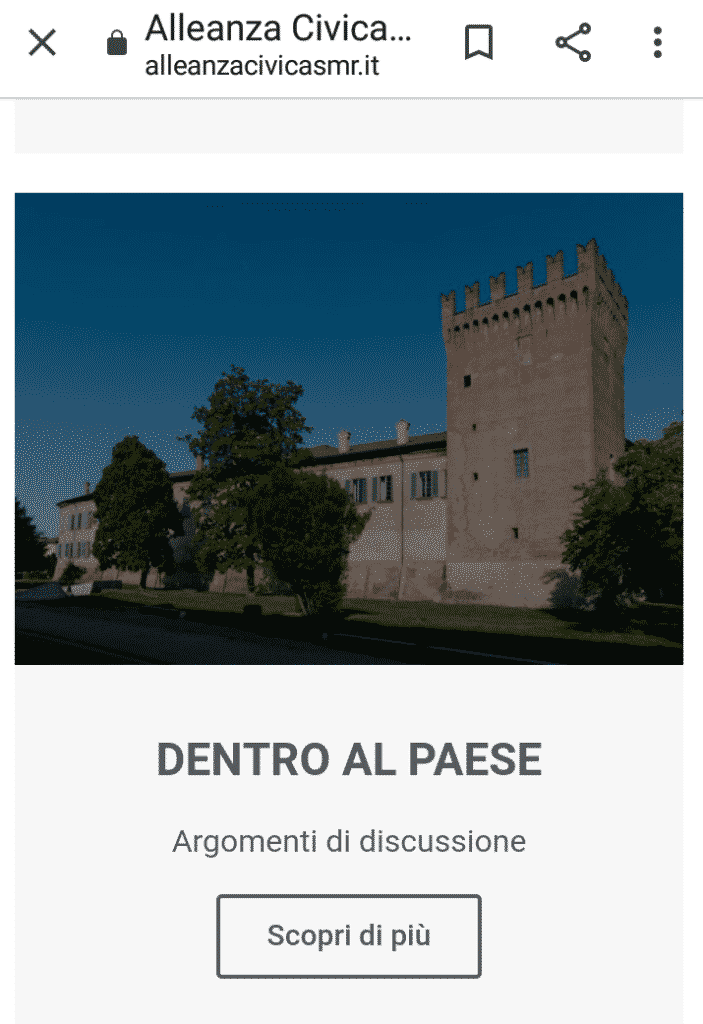Share the current web page

[x=573, y=43]
